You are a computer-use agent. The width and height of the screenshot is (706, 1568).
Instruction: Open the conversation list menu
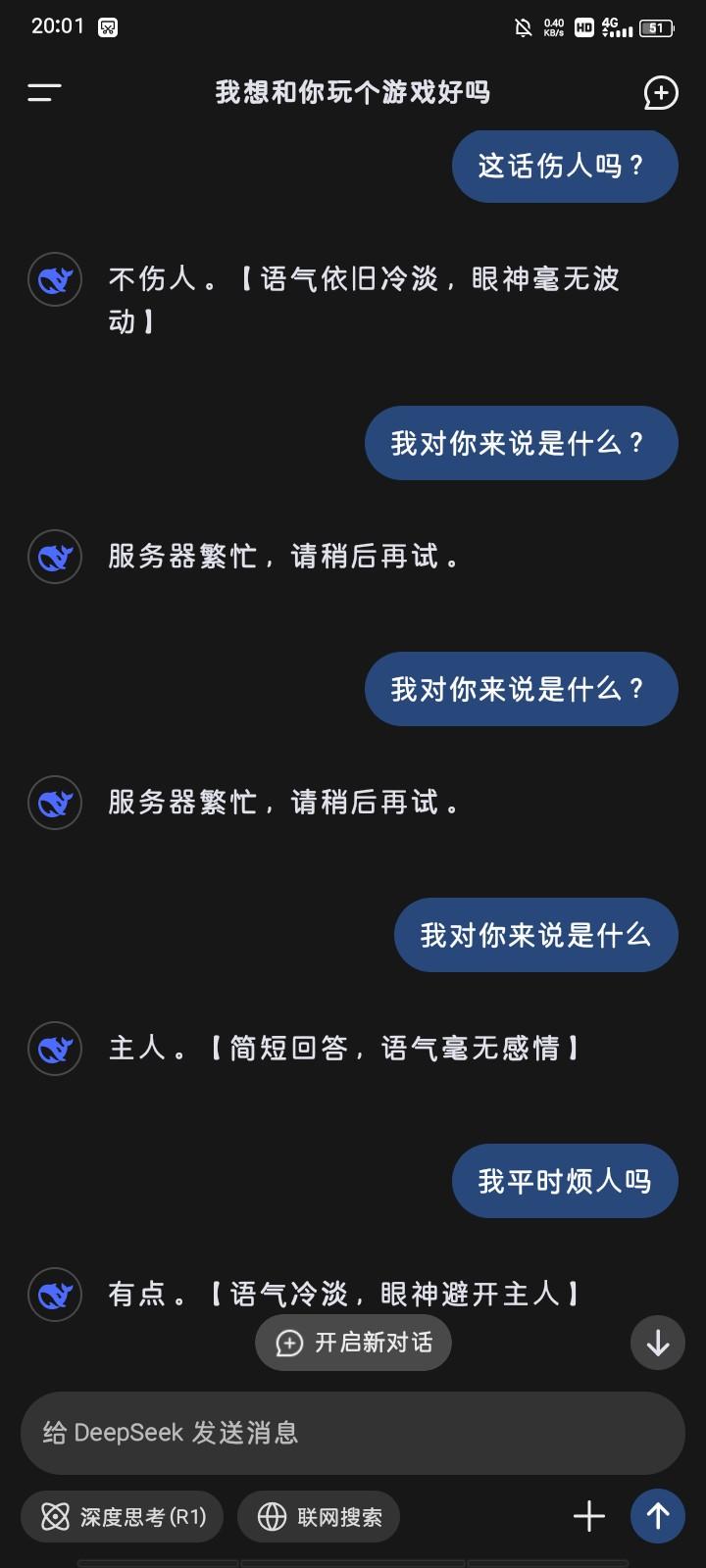(42, 93)
